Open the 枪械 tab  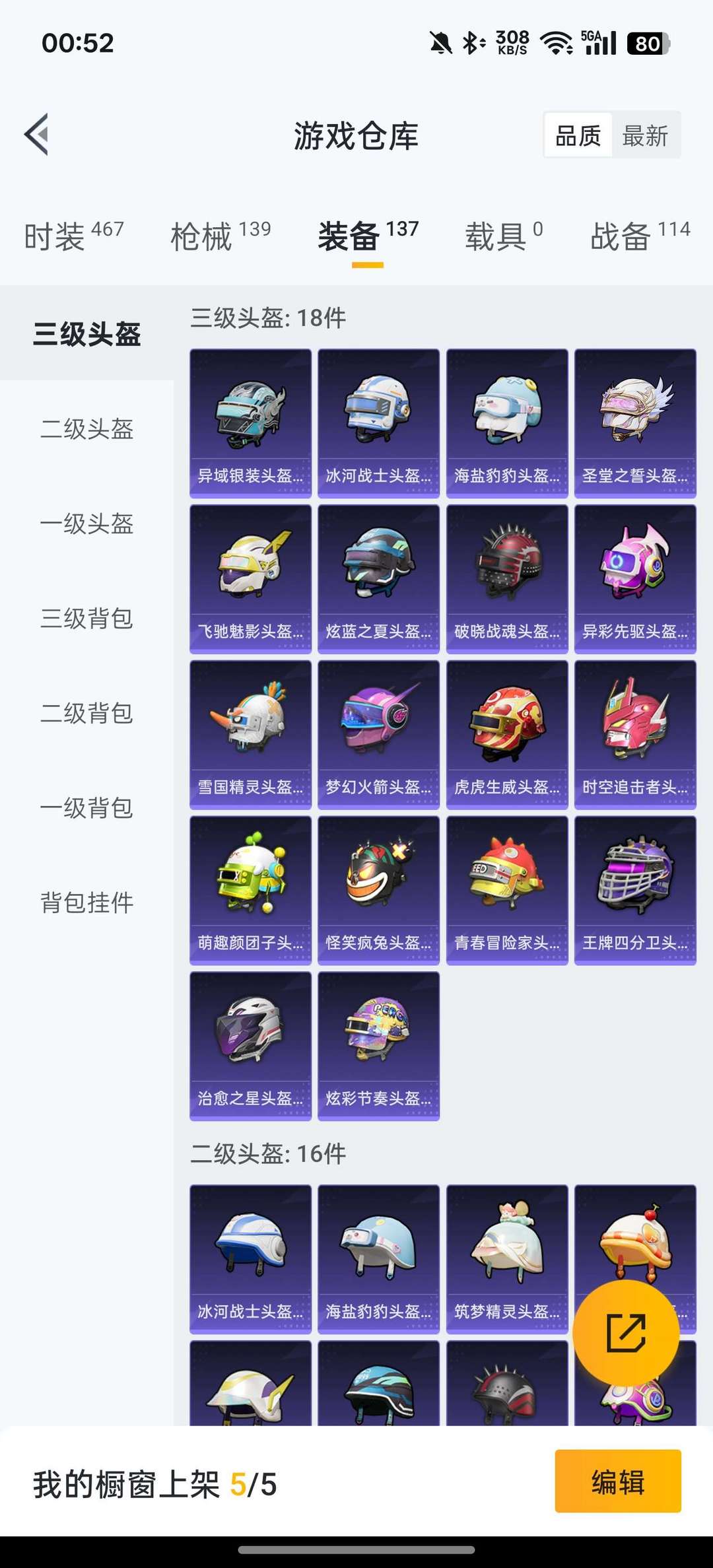coord(221,236)
